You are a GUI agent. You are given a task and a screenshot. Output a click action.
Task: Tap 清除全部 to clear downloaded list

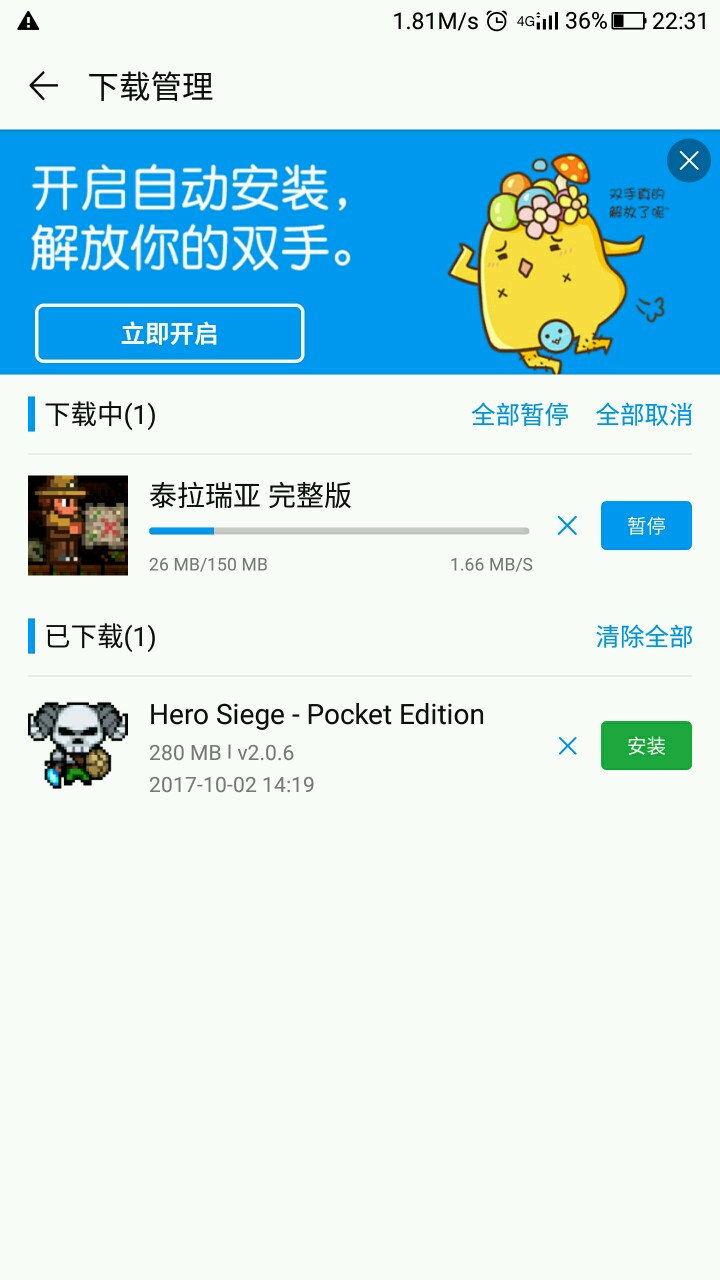coord(644,637)
